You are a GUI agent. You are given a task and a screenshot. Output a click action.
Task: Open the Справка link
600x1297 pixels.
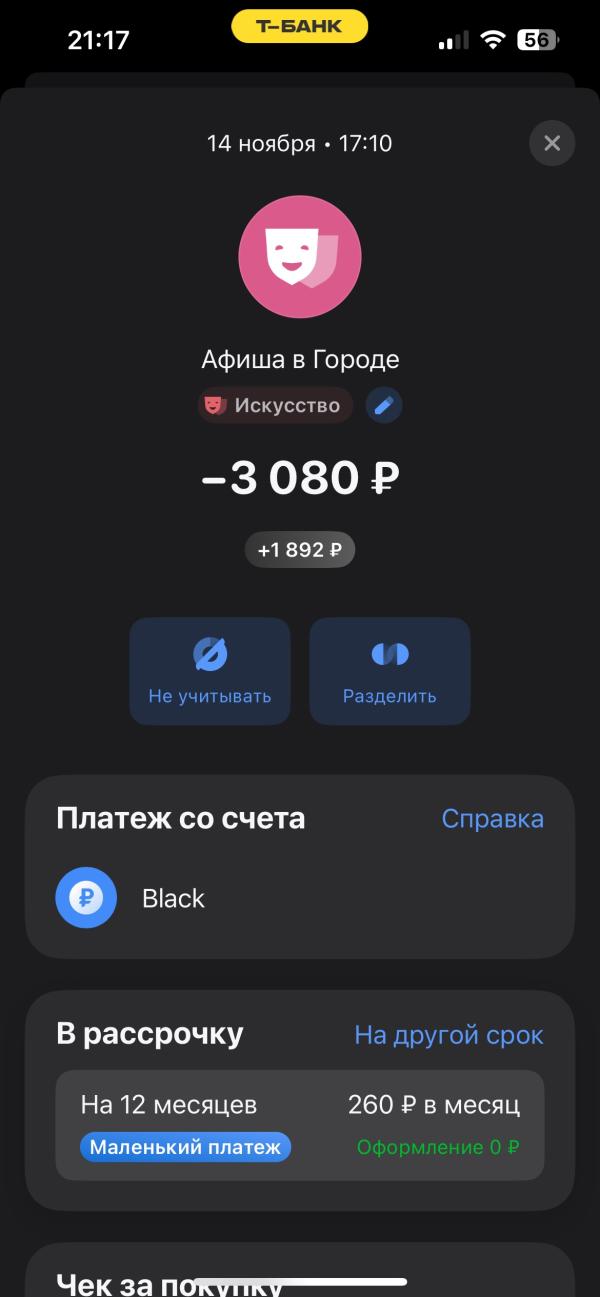point(492,819)
